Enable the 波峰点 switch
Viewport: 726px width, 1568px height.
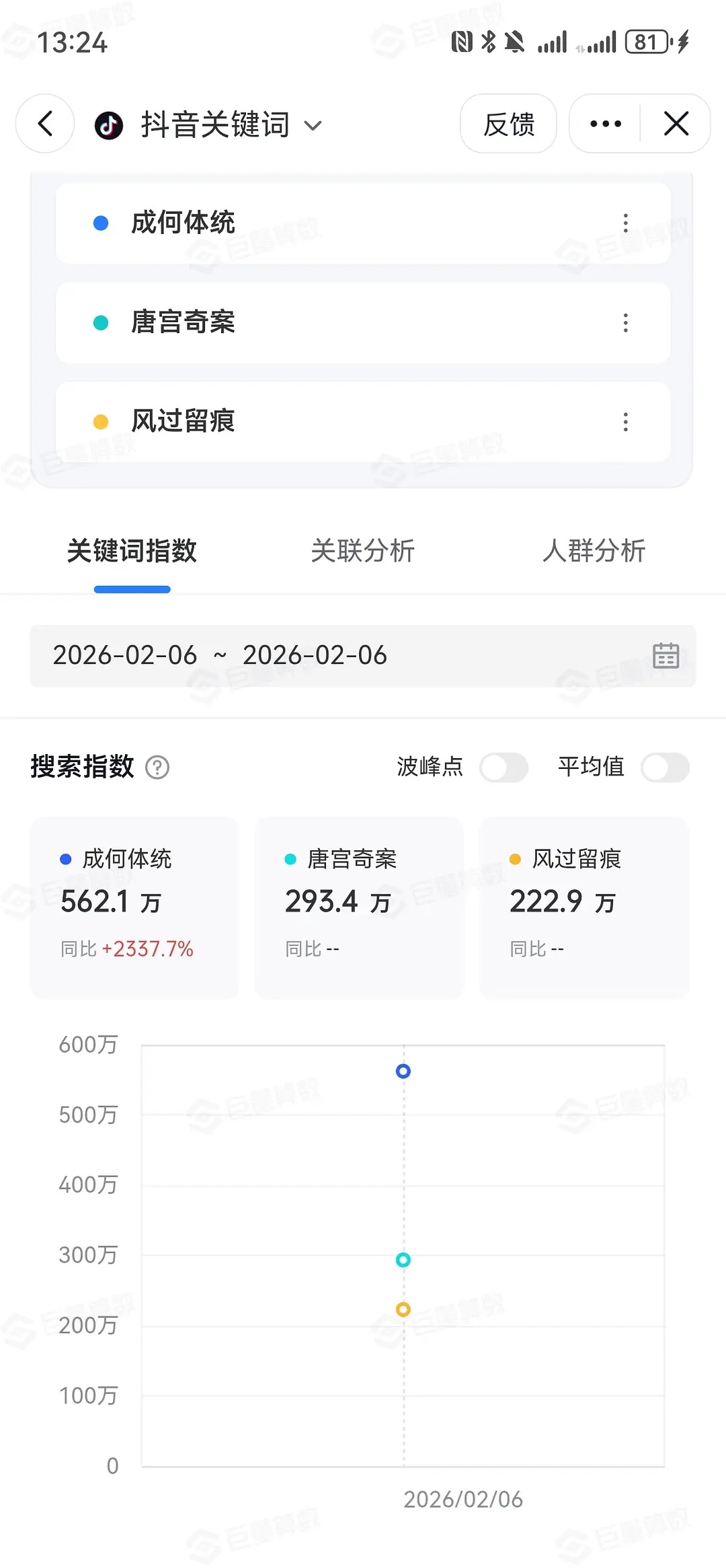503,767
